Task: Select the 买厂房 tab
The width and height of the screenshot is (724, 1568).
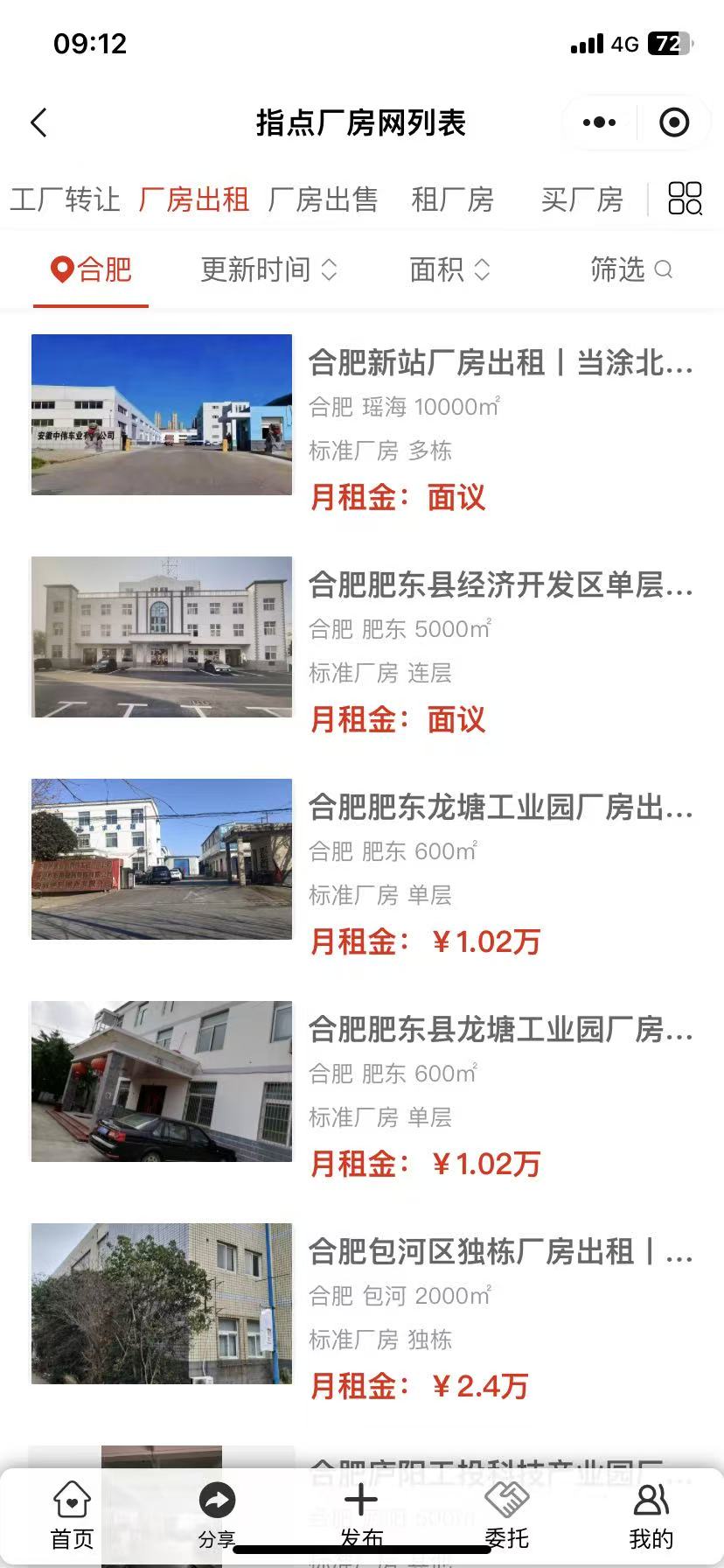Action: click(x=581, y=199)
